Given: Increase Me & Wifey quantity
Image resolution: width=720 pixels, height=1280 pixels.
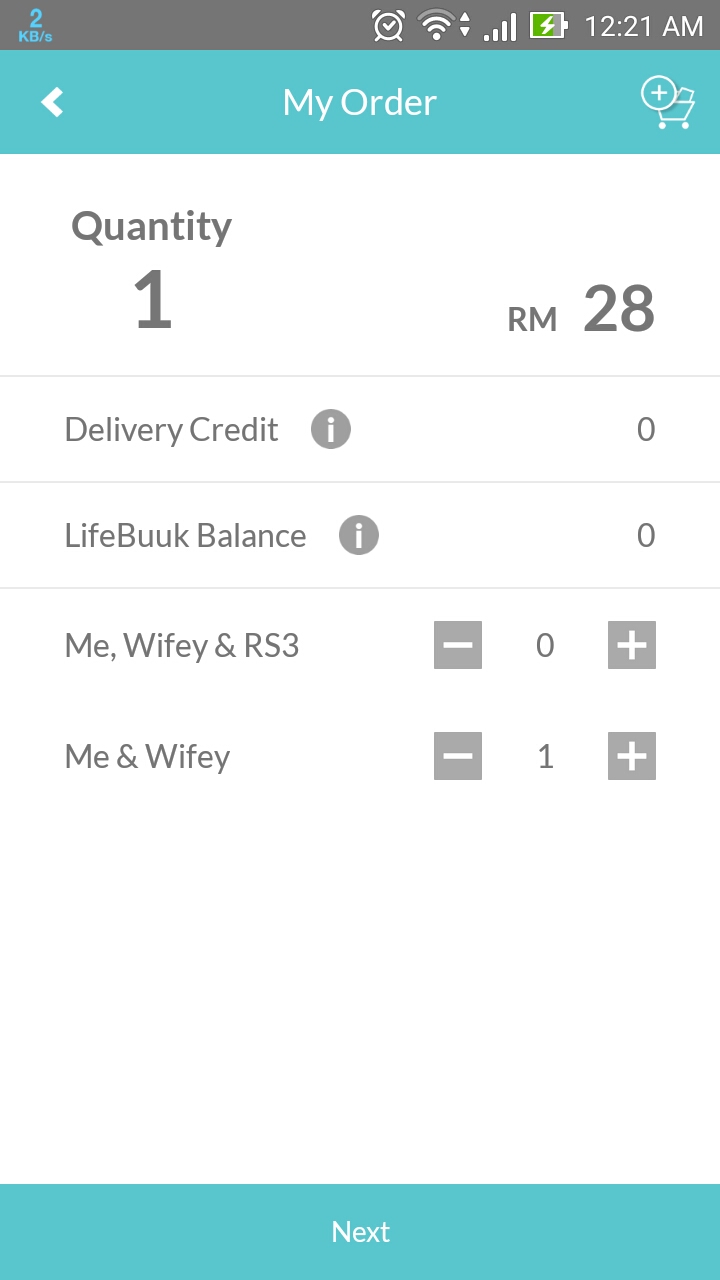Looking at the screenshot, I should click(x=632, y=756).
